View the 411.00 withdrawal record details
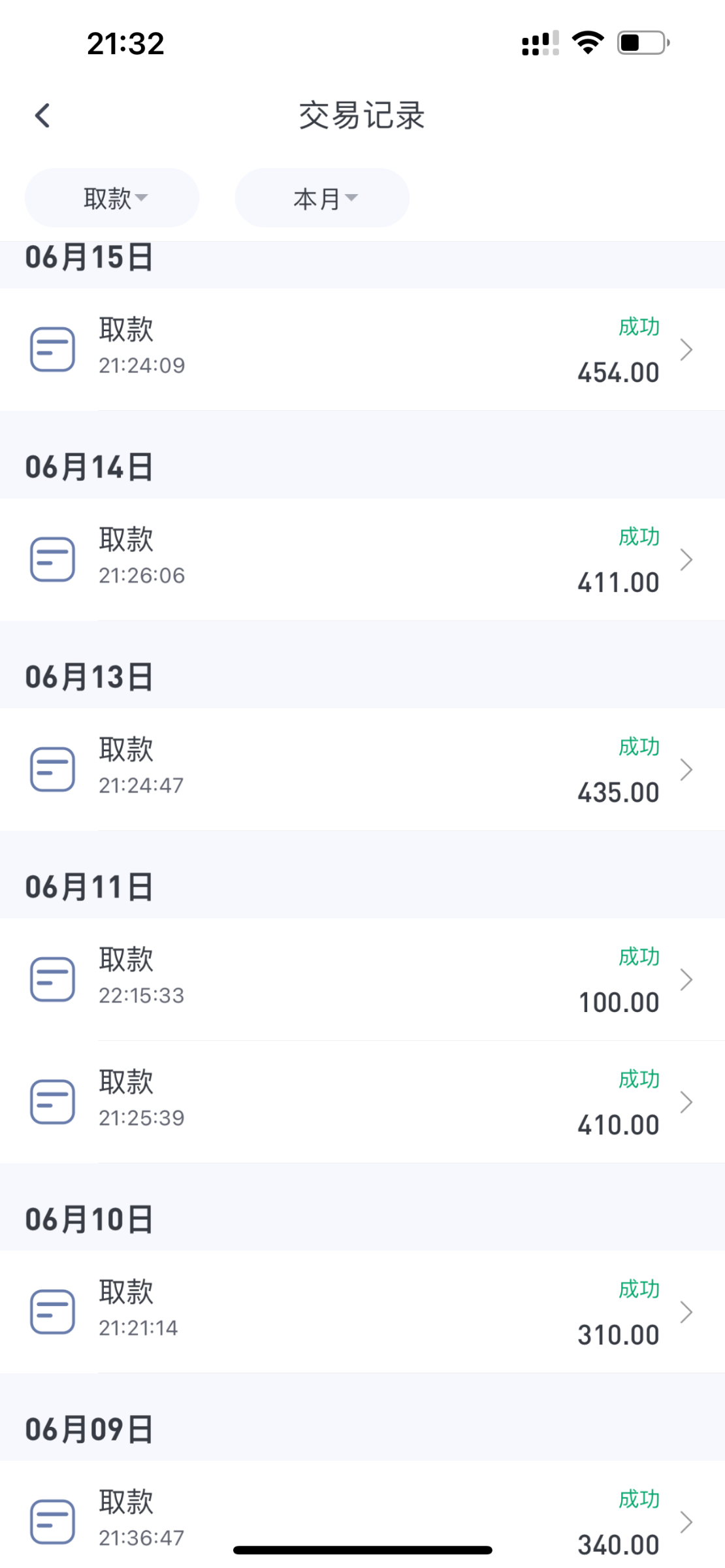Viewport: 725px width, 1568px height. pyautogui.click(x=362, y=560)
